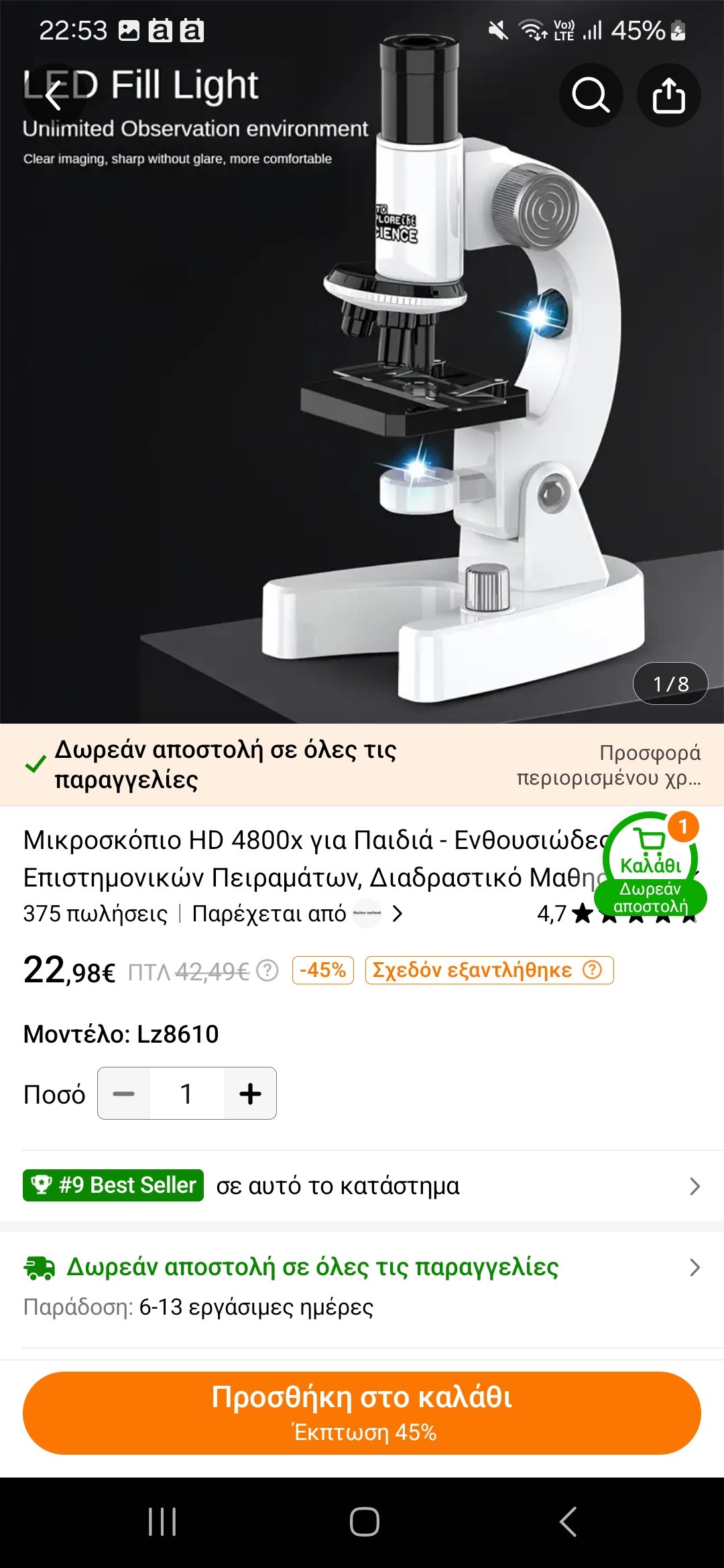The image size is (724, 1568).
Task: Share this microscope product
Action: click(668, 95)
